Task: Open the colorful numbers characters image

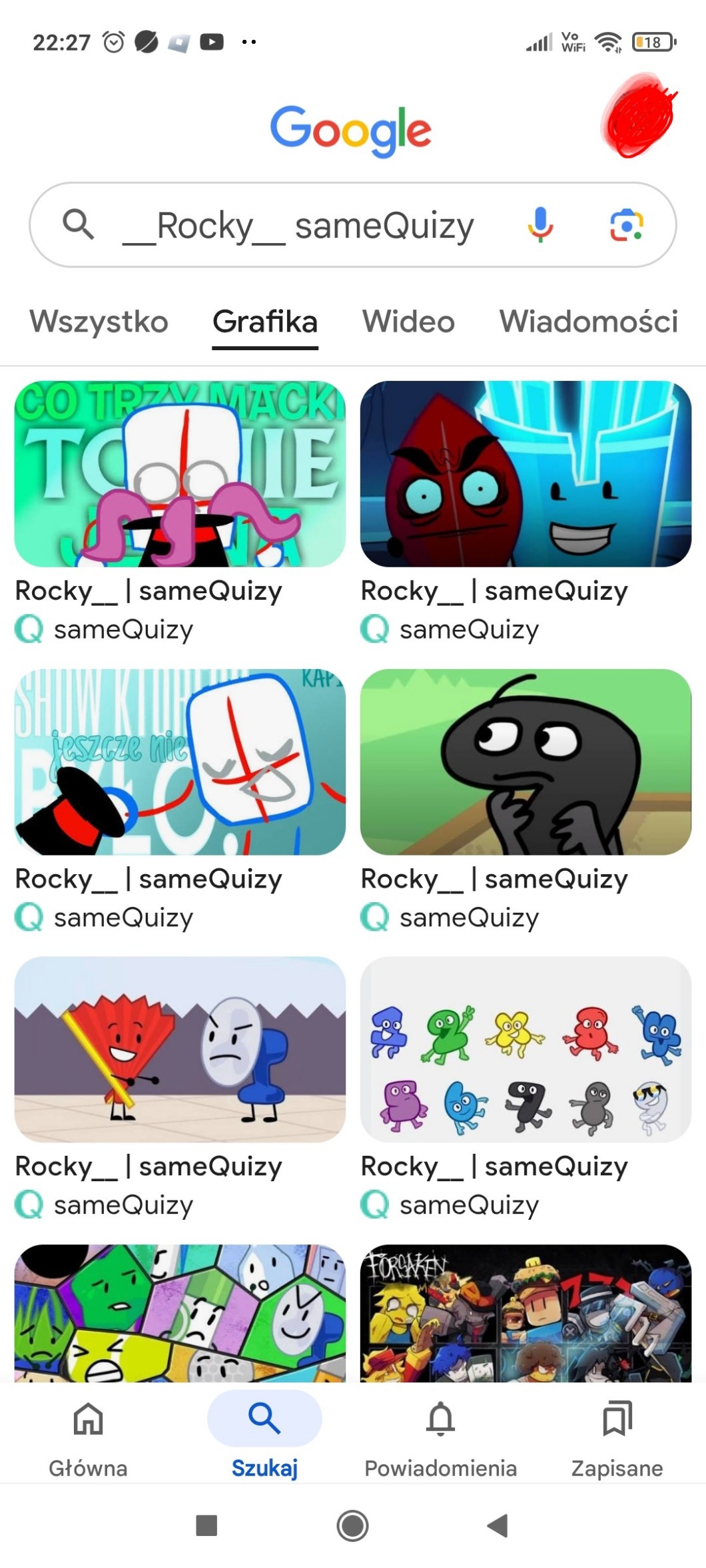Action: (x=525, y=1049)
